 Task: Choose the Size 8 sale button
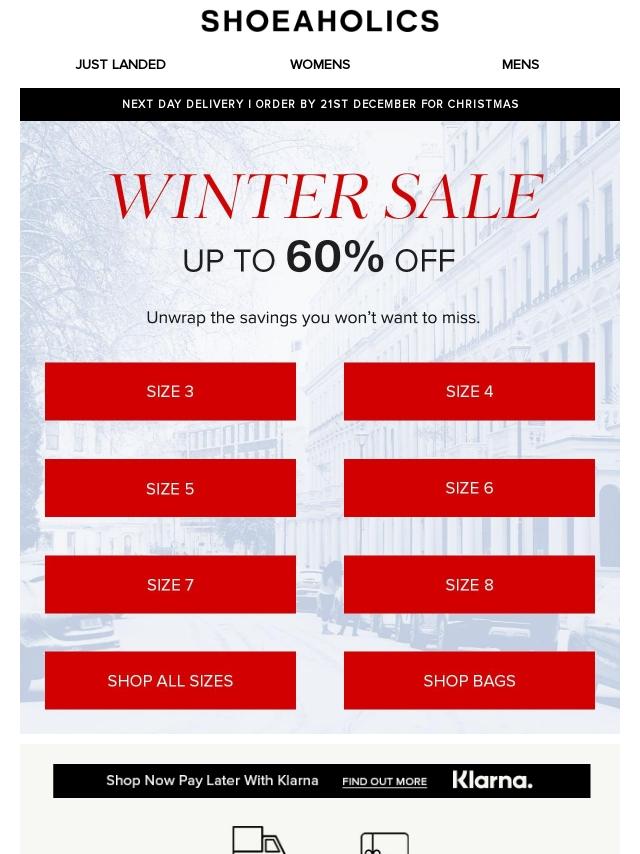click(x=469, y=584)
